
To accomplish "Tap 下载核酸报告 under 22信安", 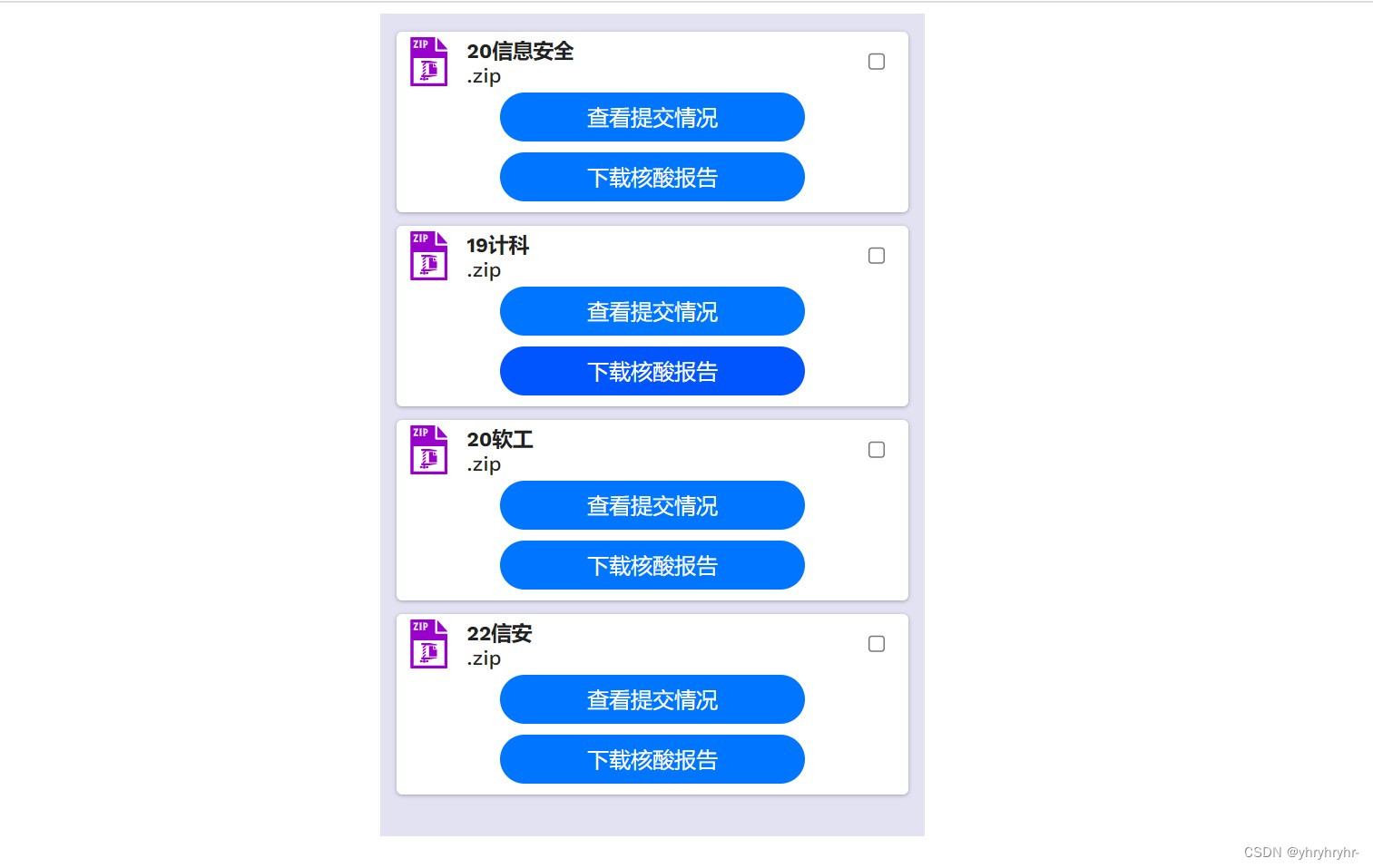I will (652, 760).
